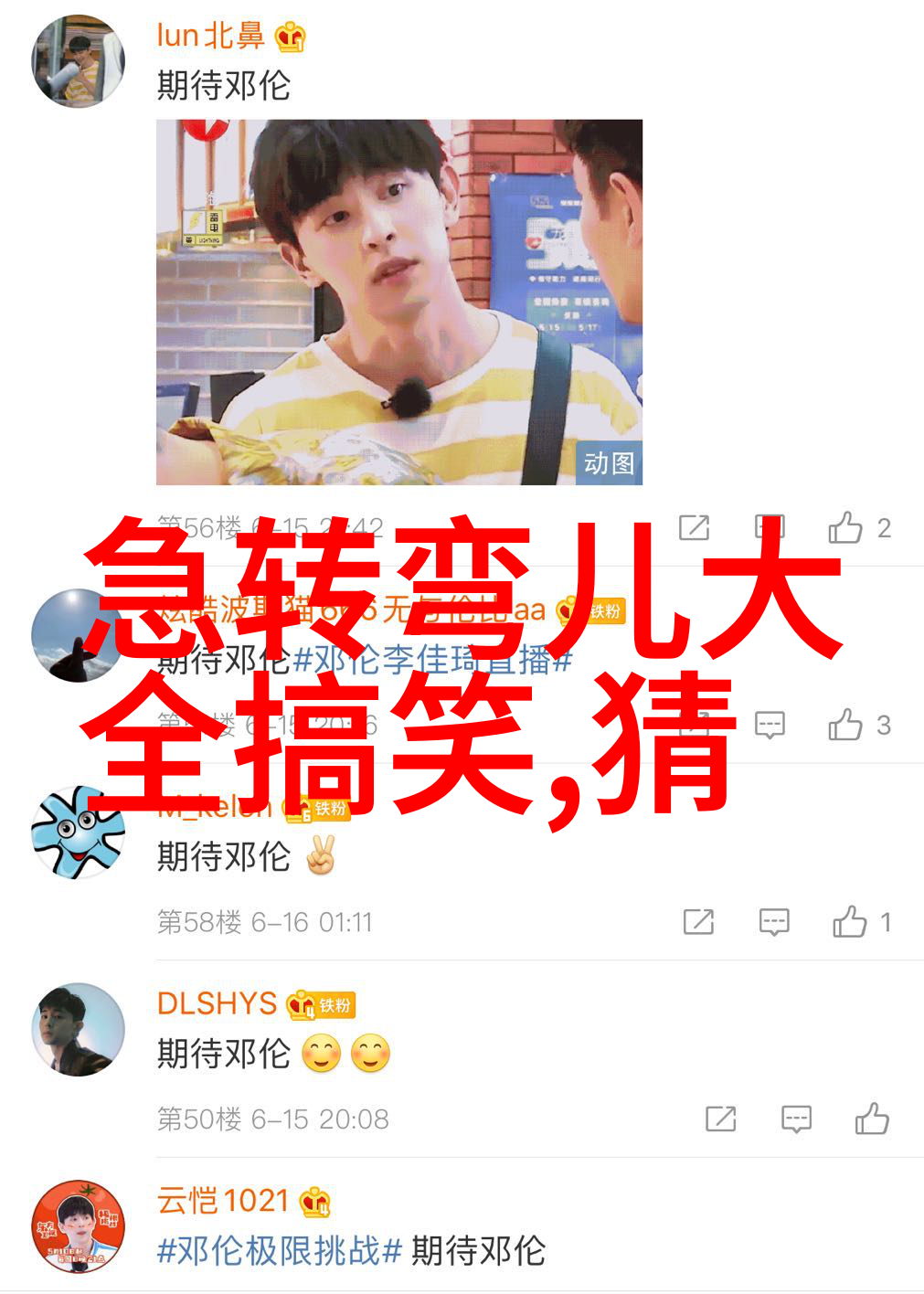Like DLSHYS's comment on floor 50
Screen dimensions: 924x1294
[x=872, y=1119]
